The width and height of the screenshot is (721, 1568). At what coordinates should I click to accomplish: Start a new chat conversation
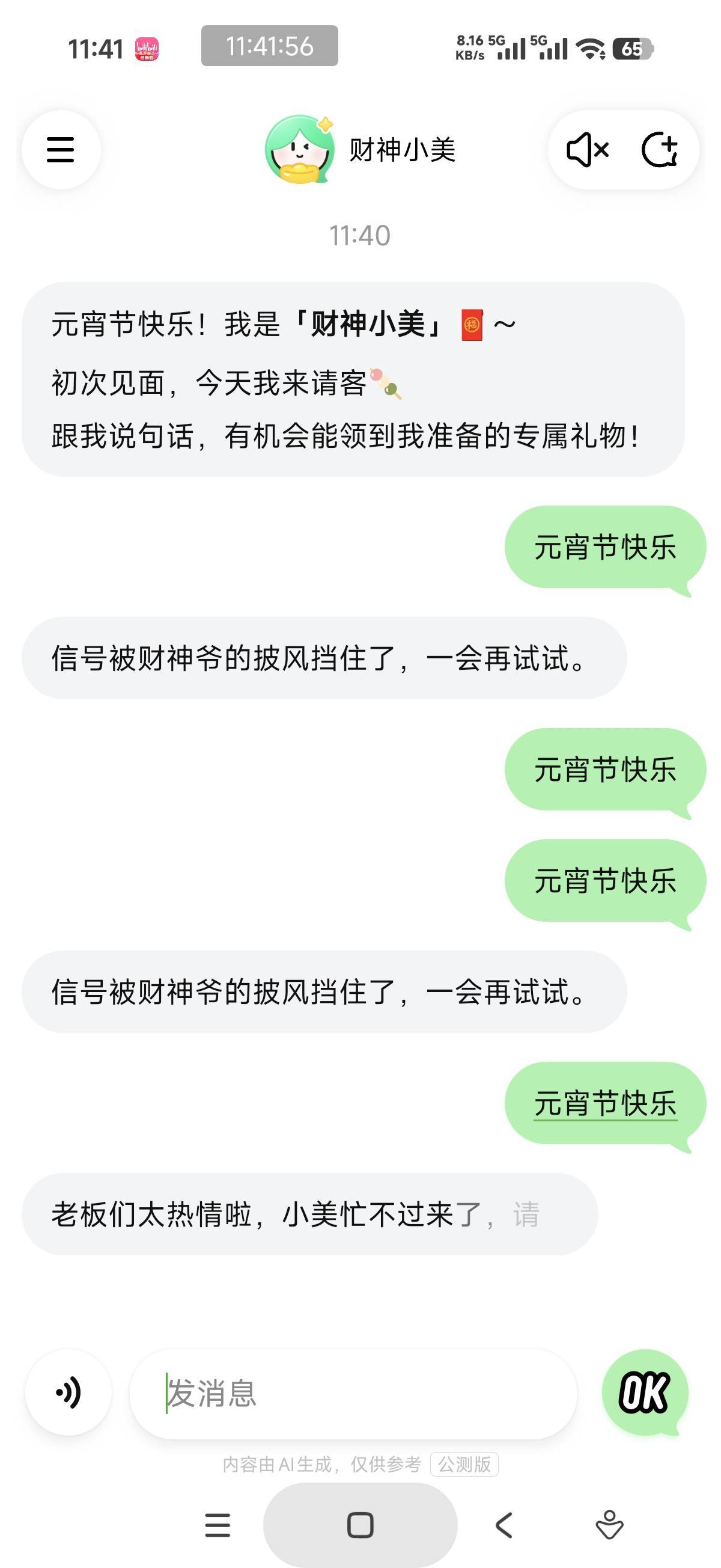660,150
